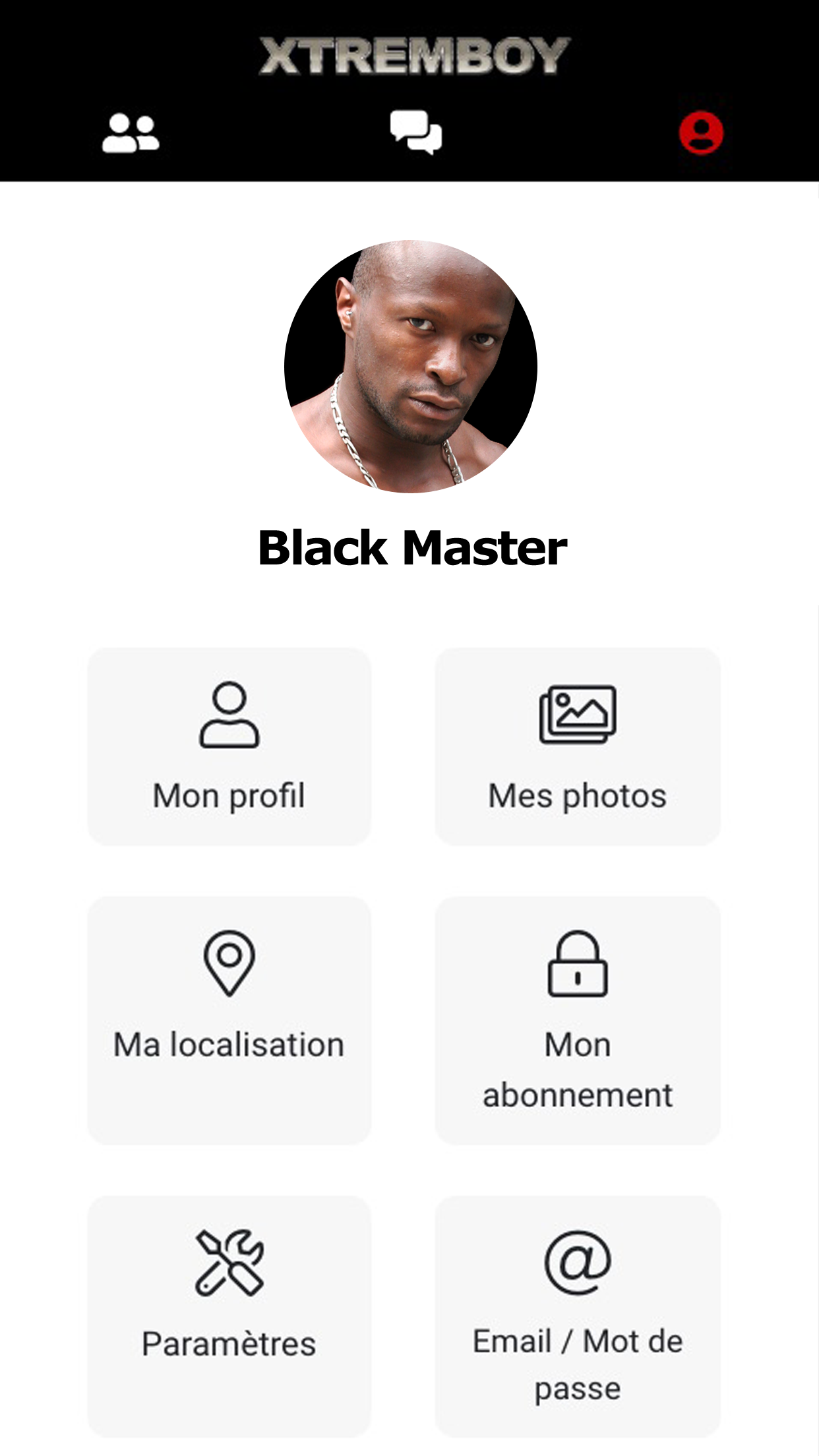Open the Paramètres tile
Image resolution: width=819 pixels, height=1456 pixels.
[x=229, y=1316]
